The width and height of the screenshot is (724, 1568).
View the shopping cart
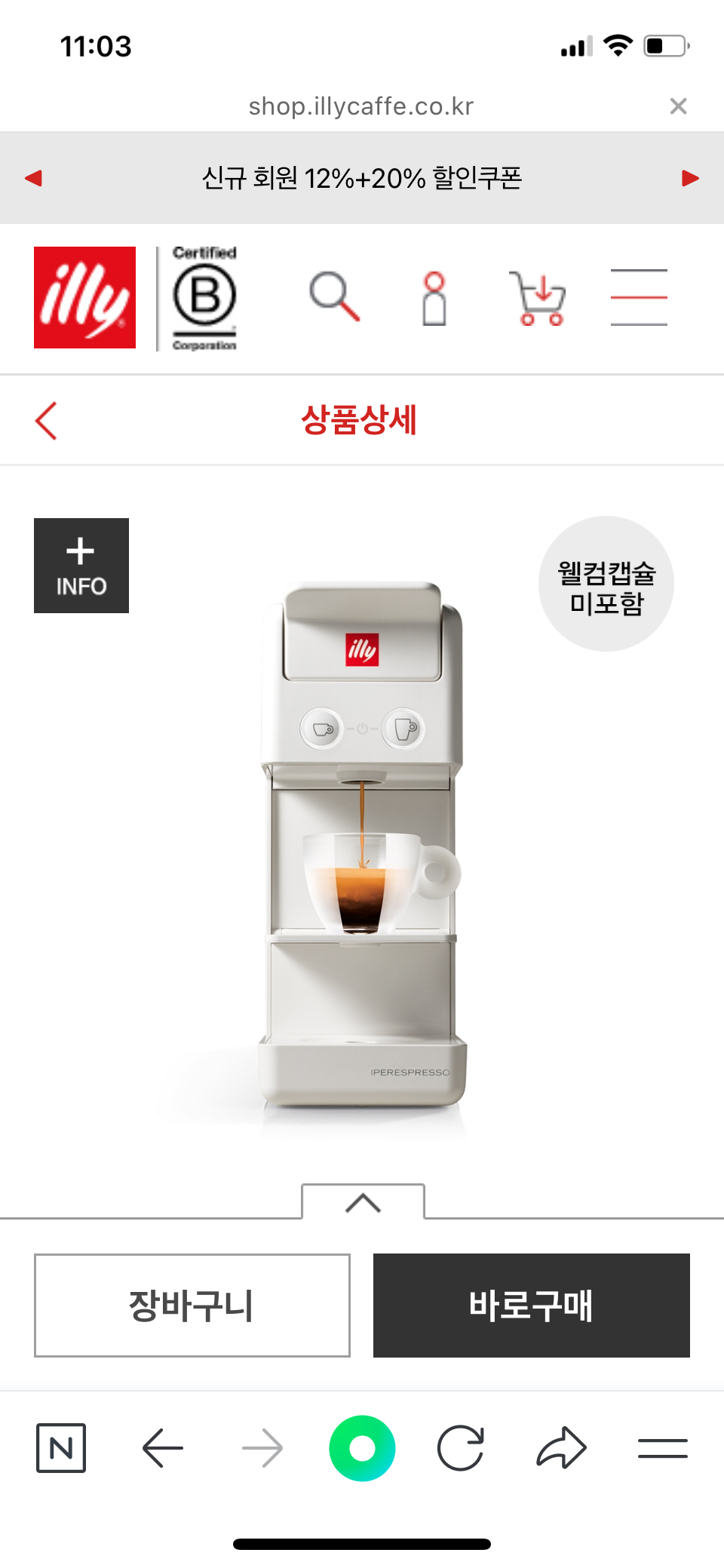(x=538, y=299)
